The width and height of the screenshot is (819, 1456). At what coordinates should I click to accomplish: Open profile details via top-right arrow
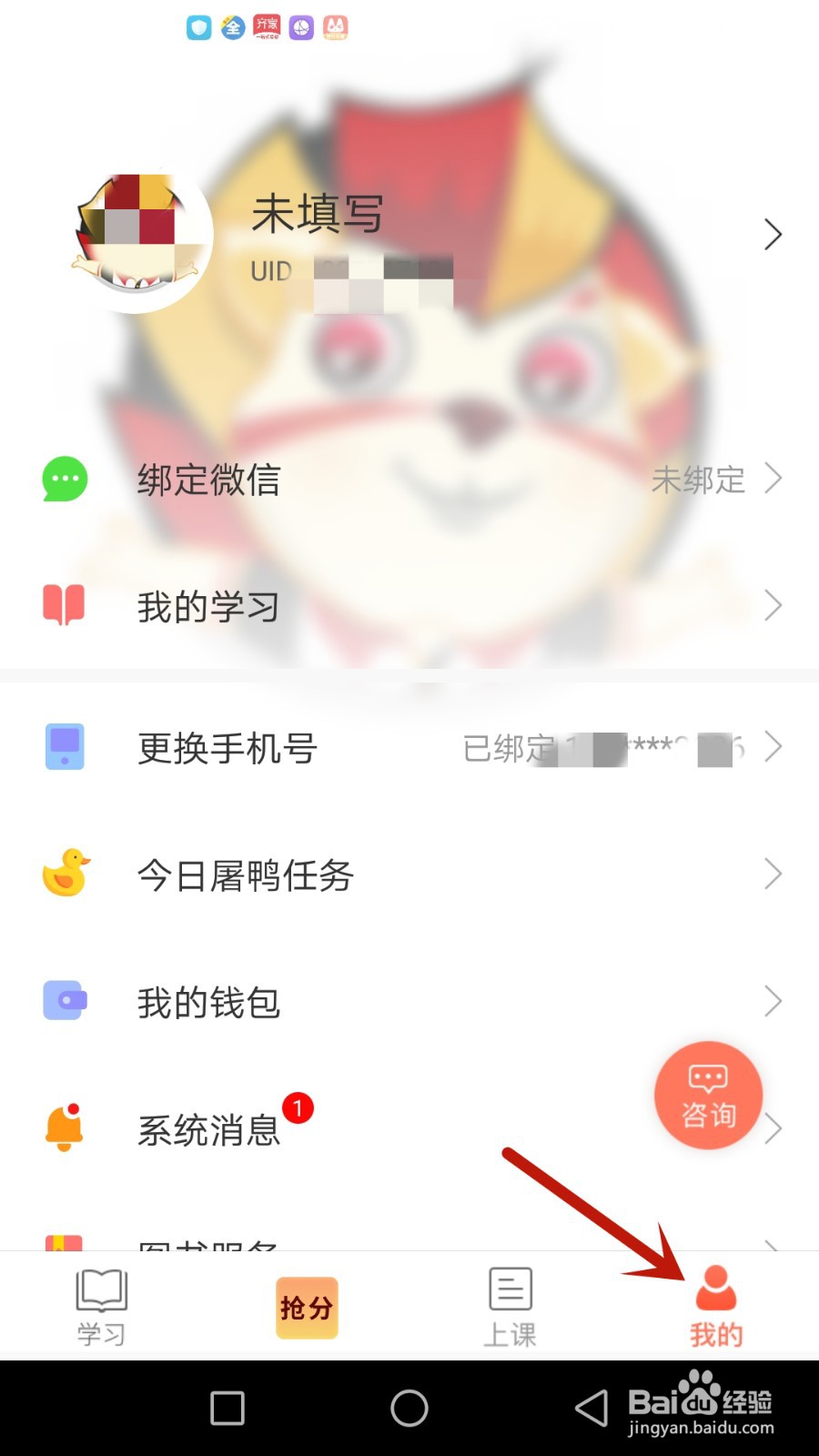point(773,234)
